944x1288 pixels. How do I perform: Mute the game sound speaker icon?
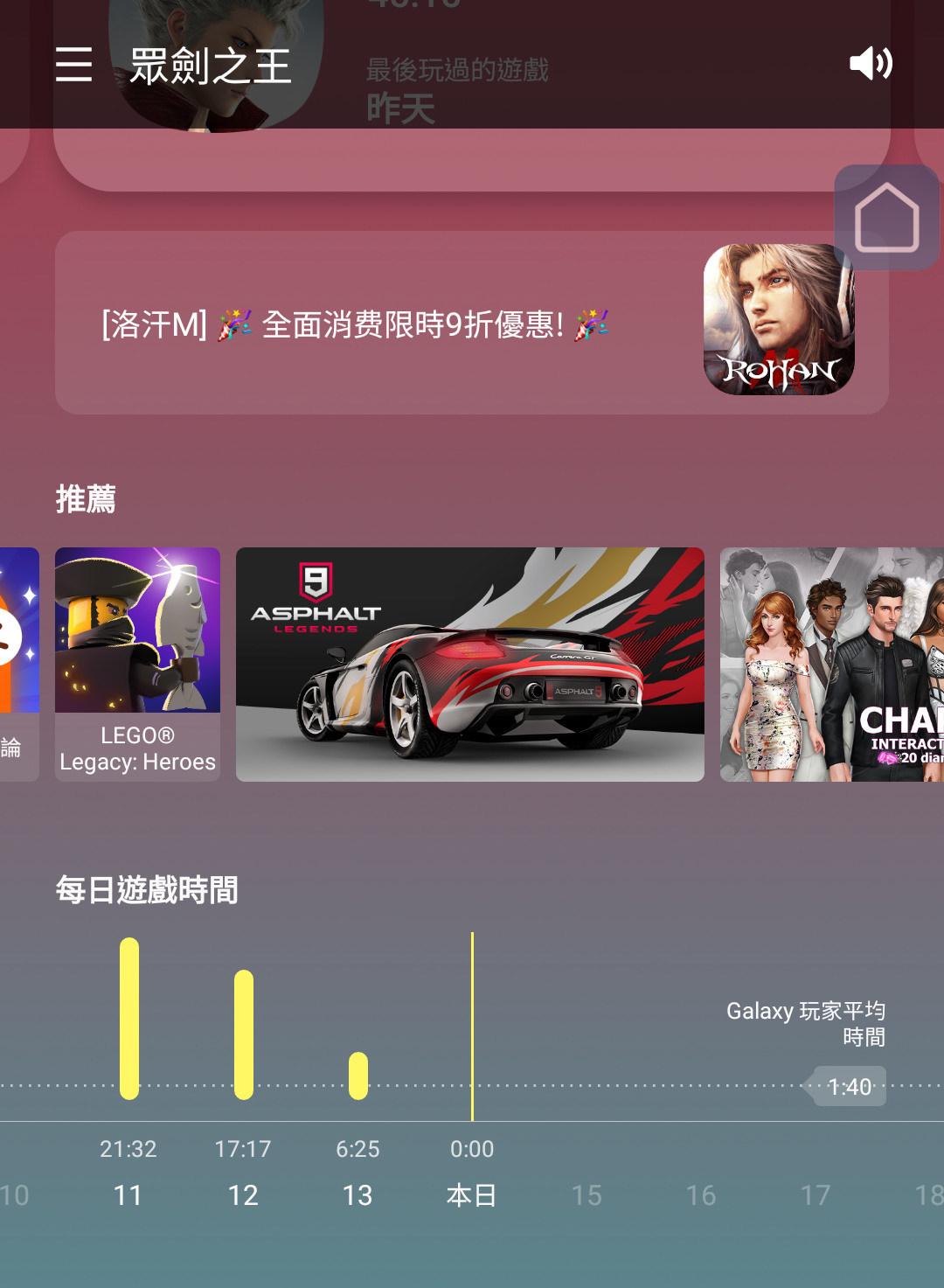[871, 64]
